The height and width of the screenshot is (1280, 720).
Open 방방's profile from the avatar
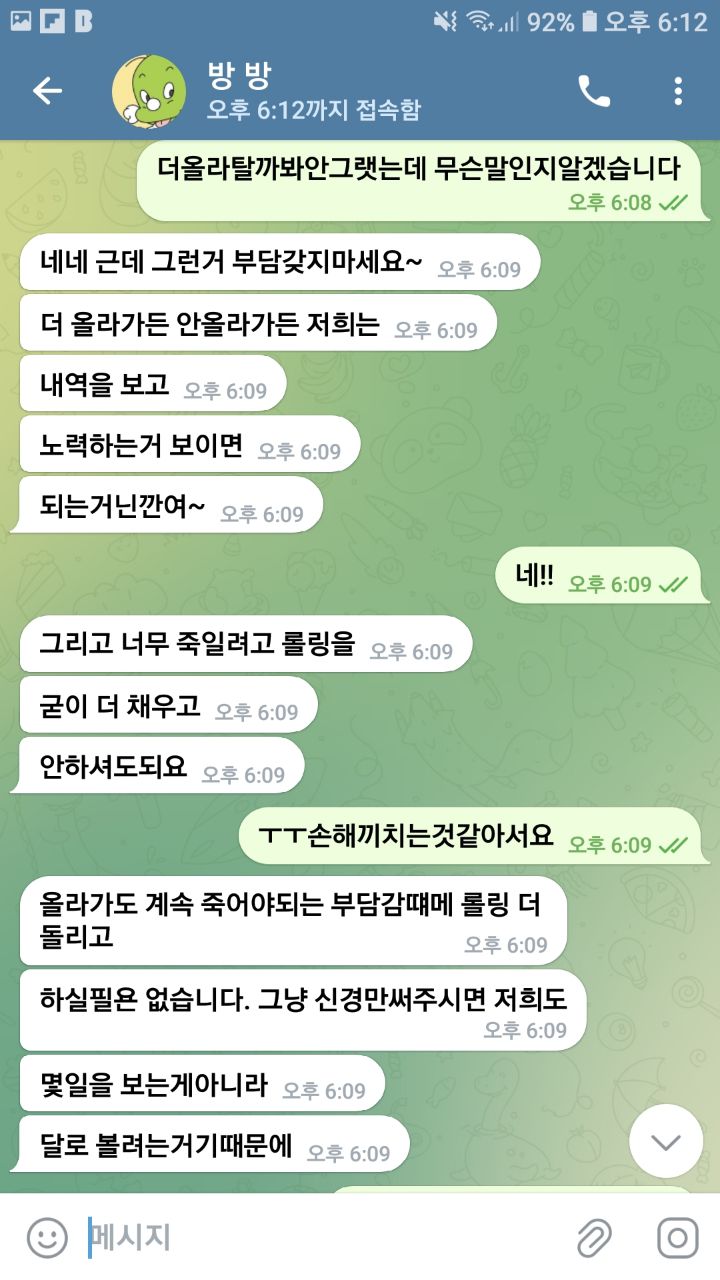pos(148,91)
